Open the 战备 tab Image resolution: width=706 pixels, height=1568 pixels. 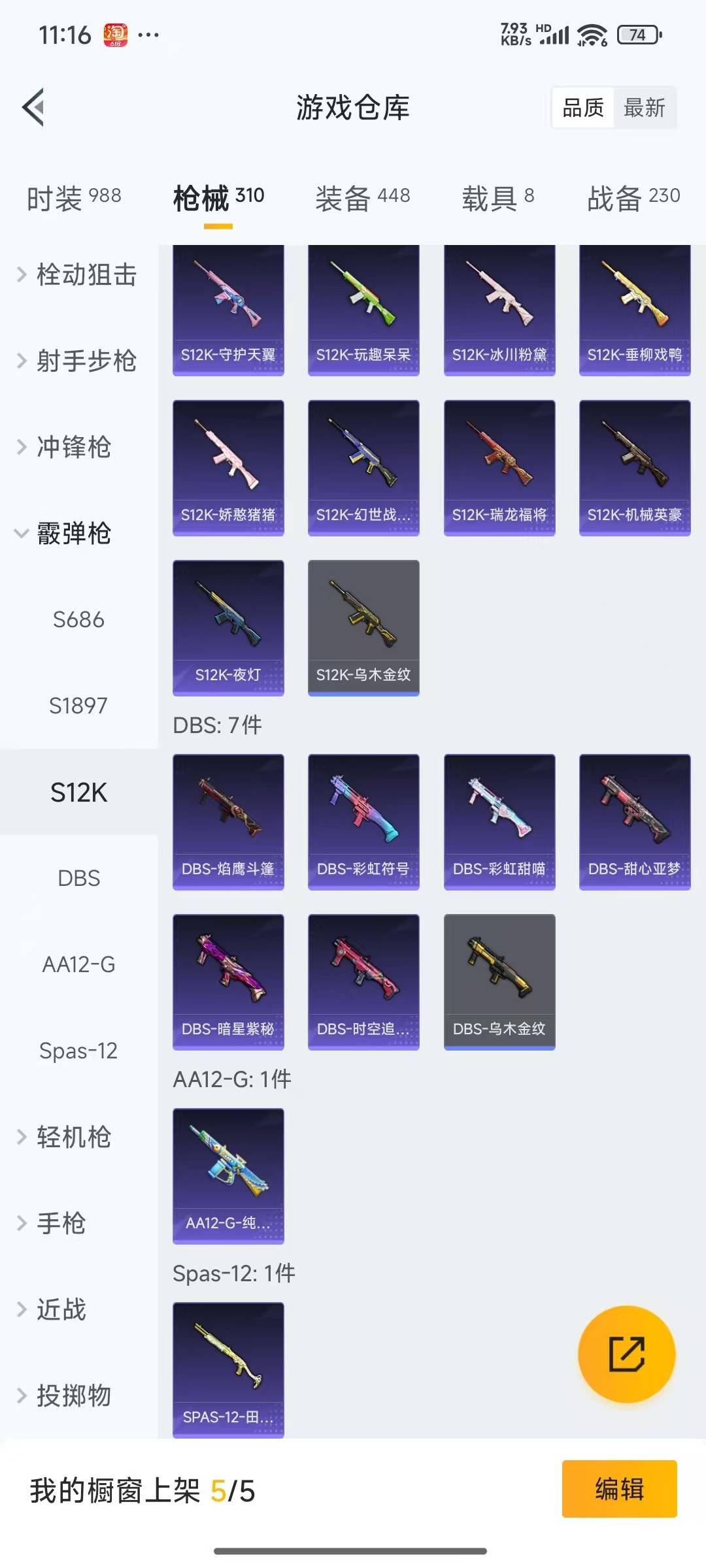(633, 198)
